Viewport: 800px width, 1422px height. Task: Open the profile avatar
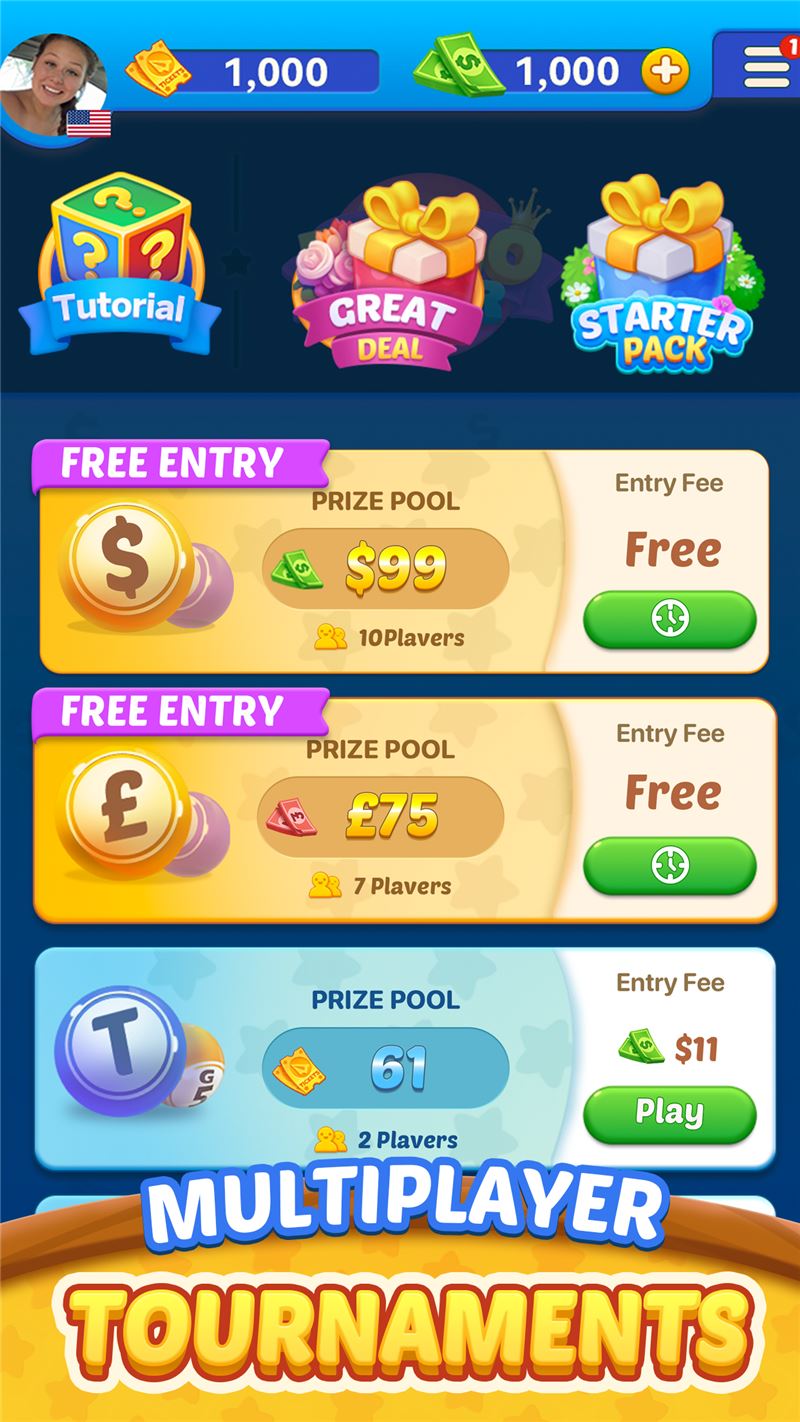pyautogui.click(x=54, y=86)
